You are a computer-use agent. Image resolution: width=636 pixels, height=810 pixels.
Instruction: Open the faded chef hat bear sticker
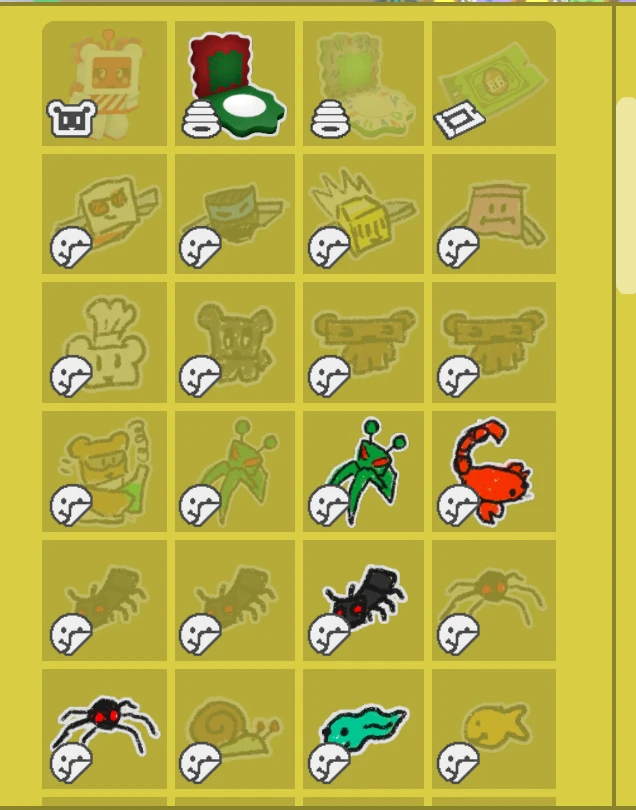(x=105, y=342)
